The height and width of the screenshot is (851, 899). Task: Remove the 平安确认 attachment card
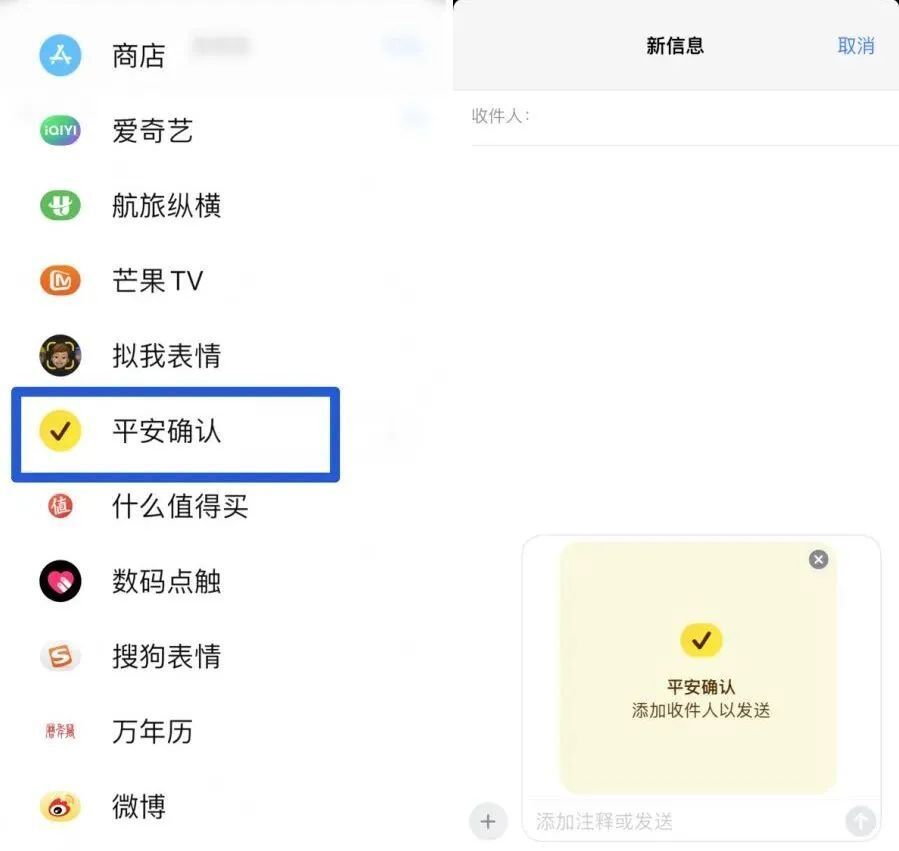click(x=818, y=559)
